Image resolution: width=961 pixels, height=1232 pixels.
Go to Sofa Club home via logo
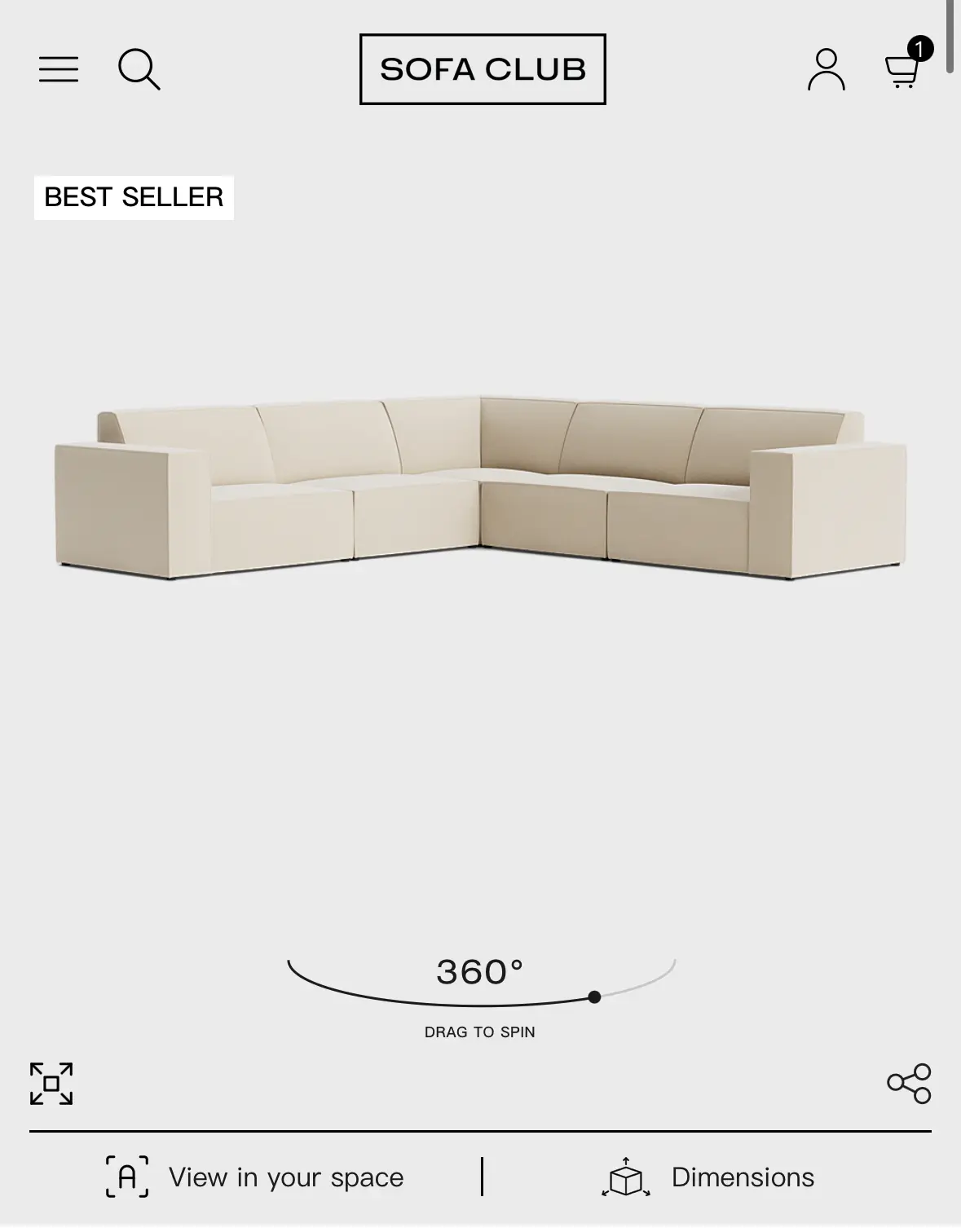tap(483, 69)
